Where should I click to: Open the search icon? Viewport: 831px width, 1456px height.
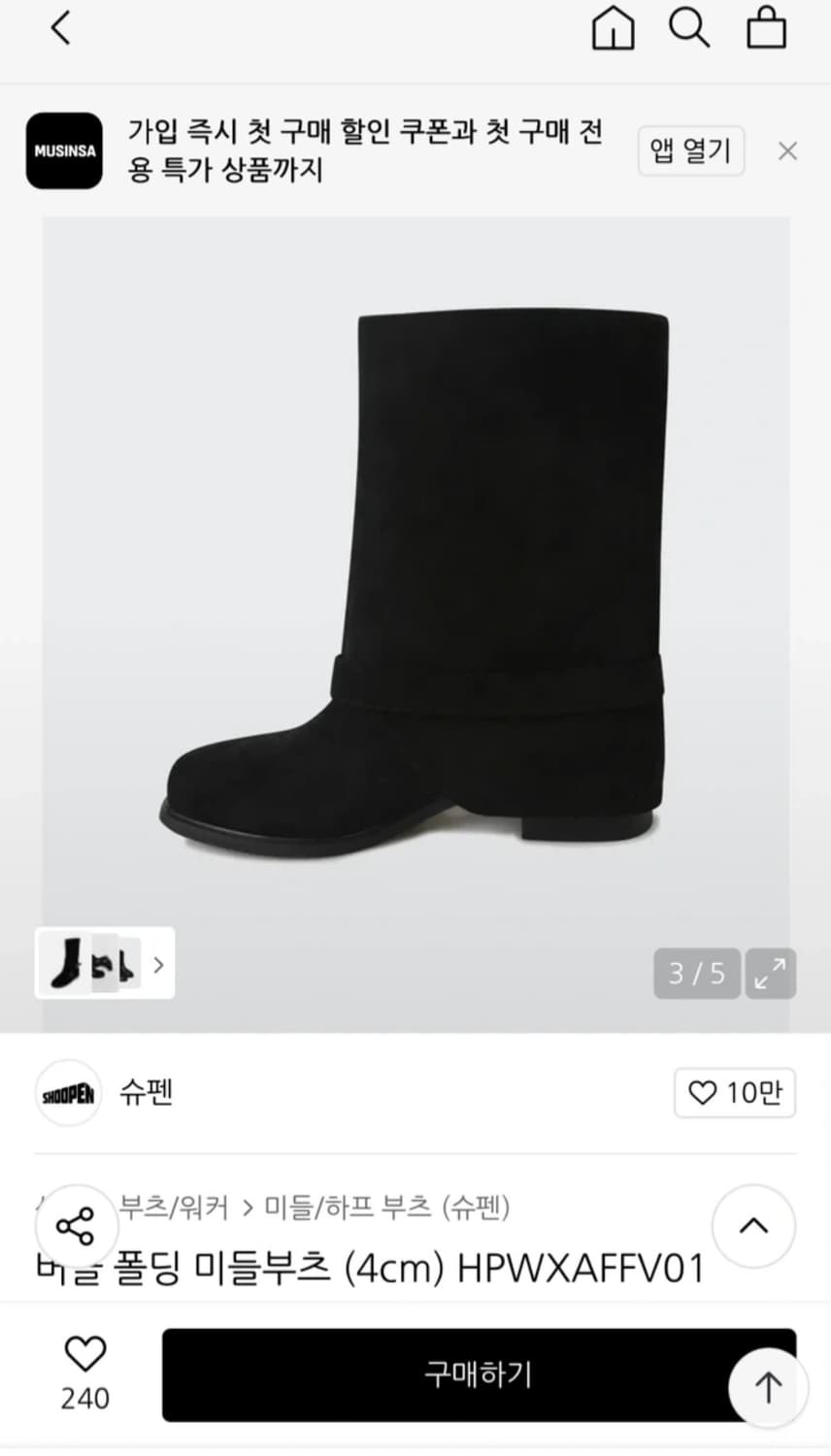(689, 28)
